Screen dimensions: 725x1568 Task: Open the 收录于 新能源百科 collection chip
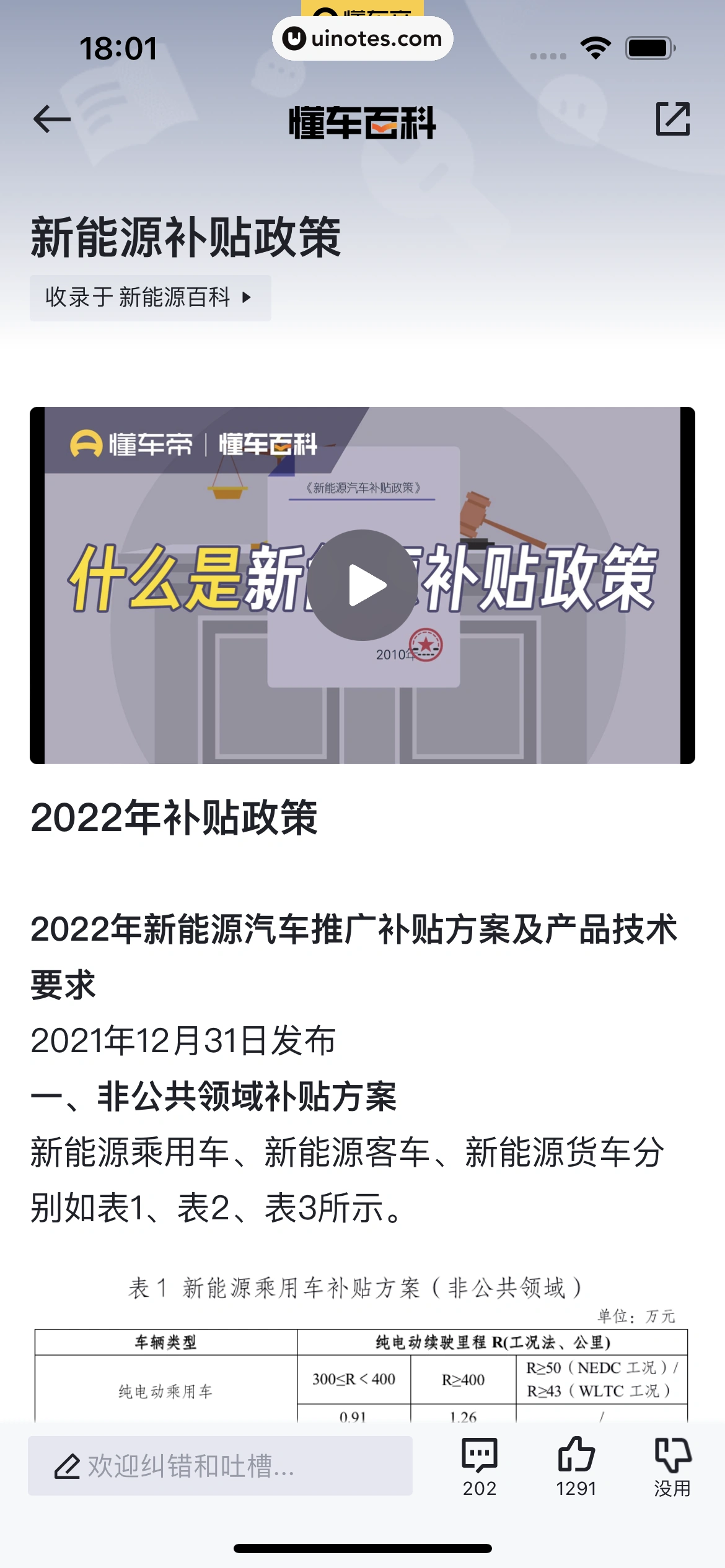point(150,298)
